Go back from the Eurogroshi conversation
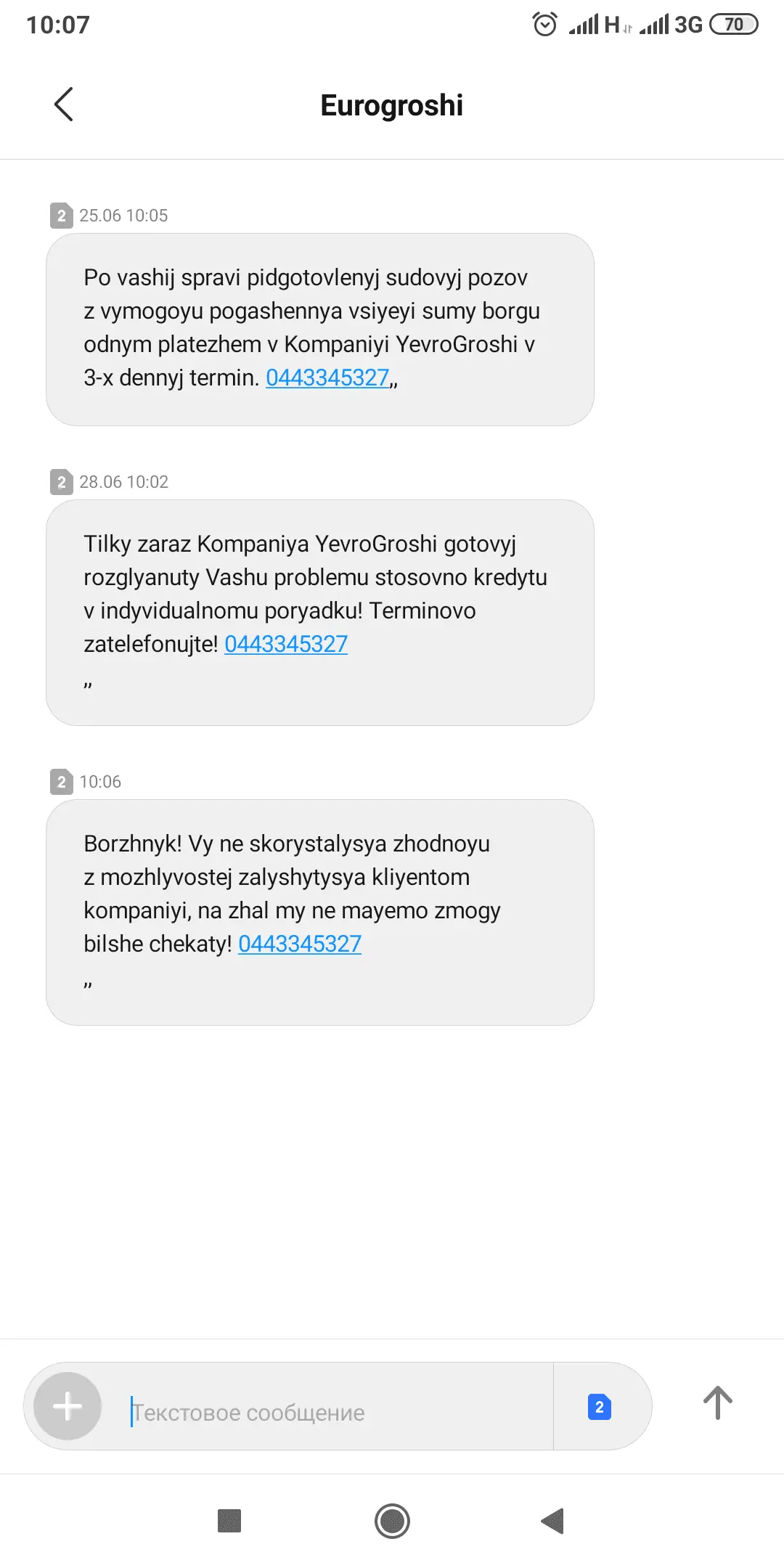 click(64, 105)
